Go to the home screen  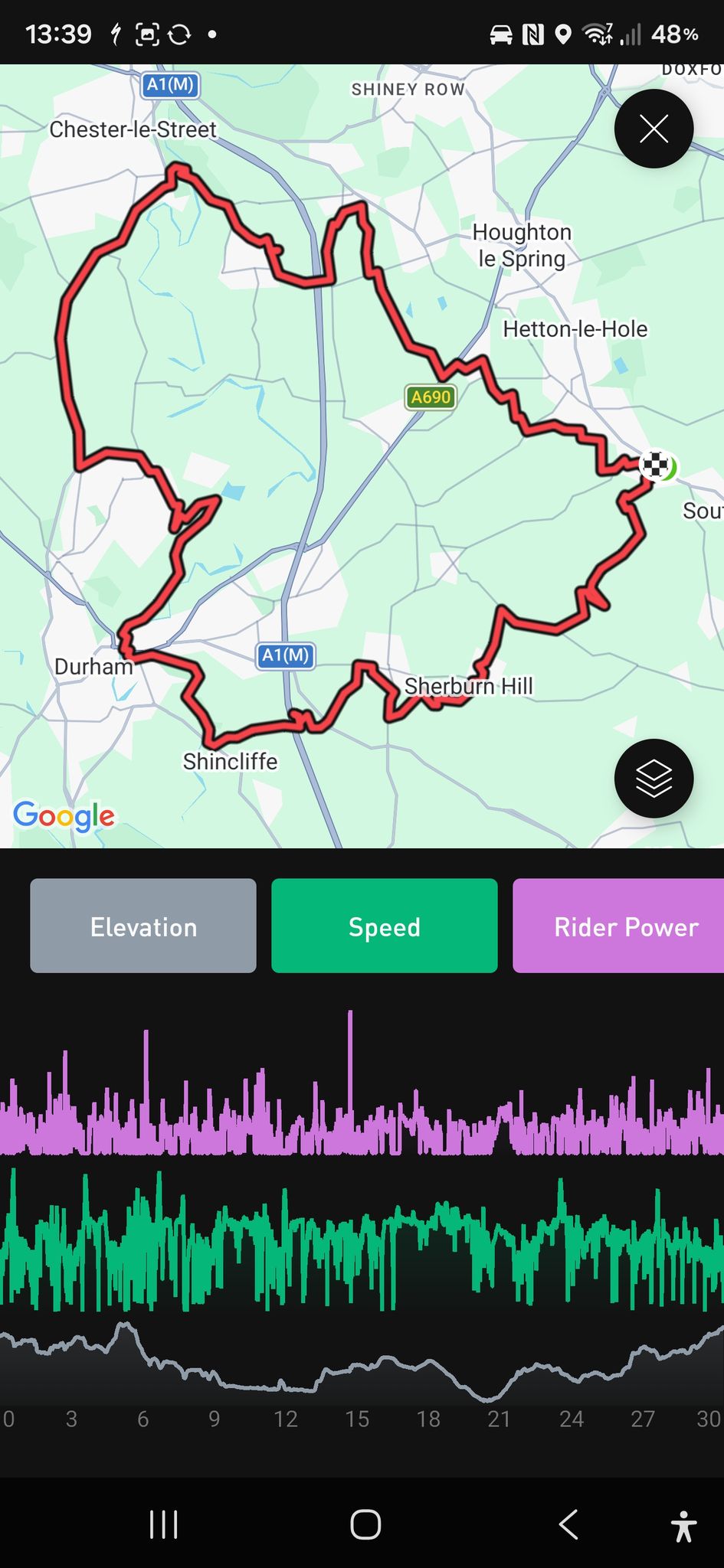point(365,1524)
